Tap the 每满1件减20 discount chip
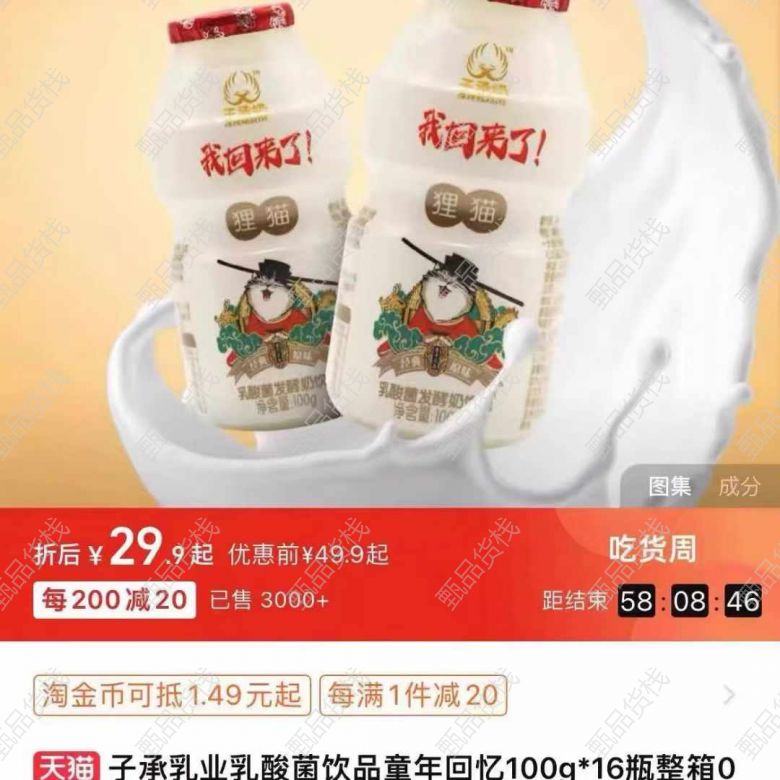This screenshot has height=780, width=780. 414,693
